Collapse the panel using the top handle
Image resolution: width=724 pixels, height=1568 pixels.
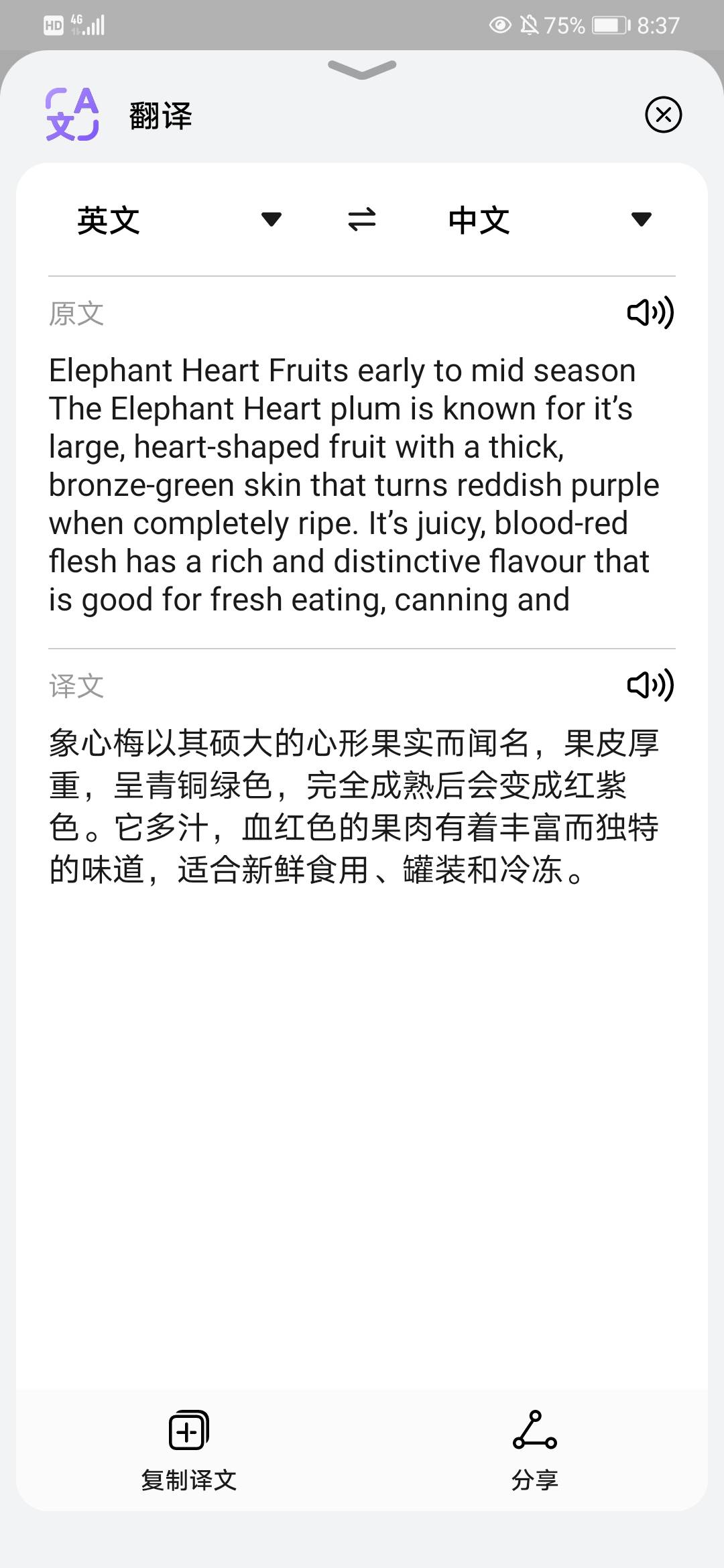click(x=362, y=69)
